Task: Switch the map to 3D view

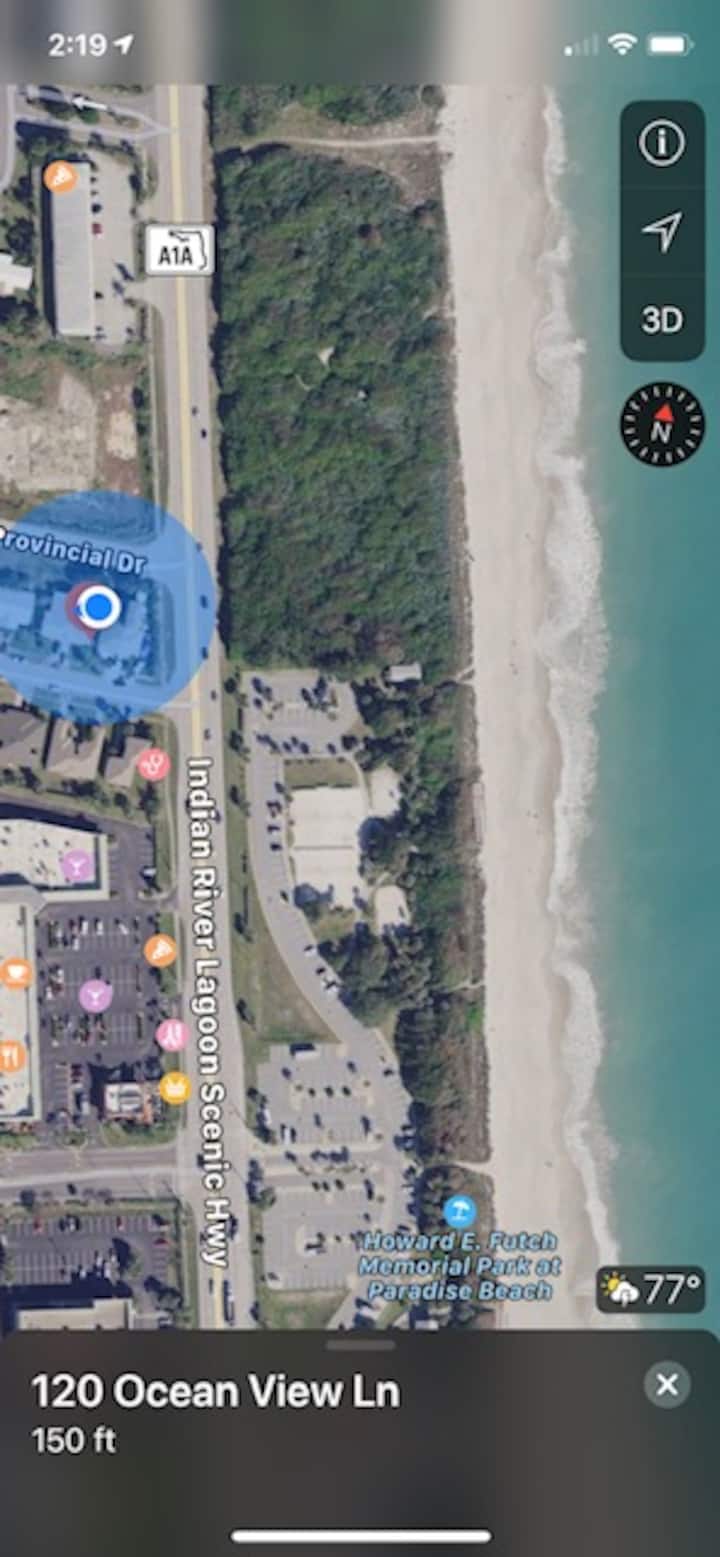Action: [x=661, y=320]
